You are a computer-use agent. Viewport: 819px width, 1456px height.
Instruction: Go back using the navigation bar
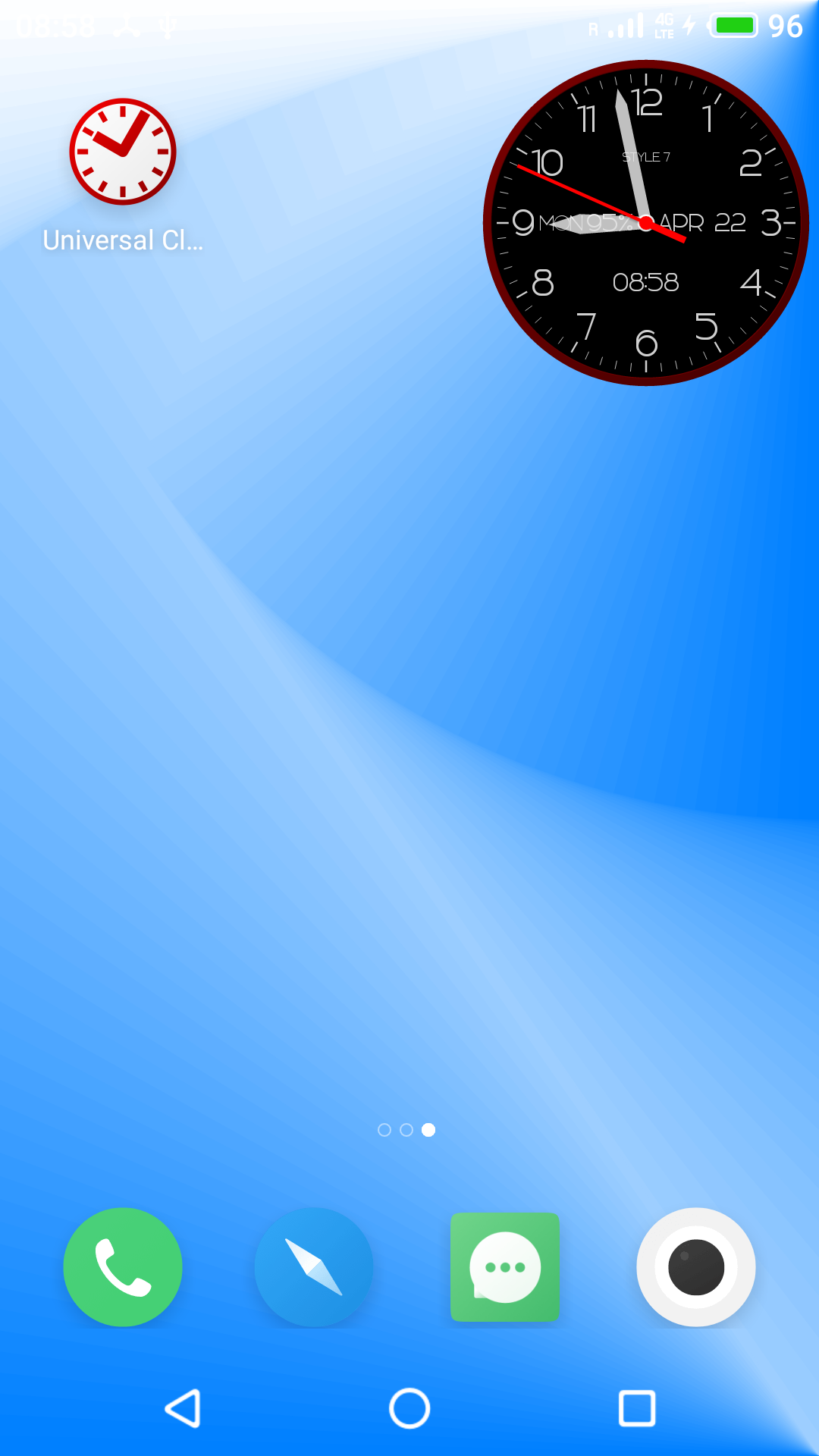point(183,1408)
